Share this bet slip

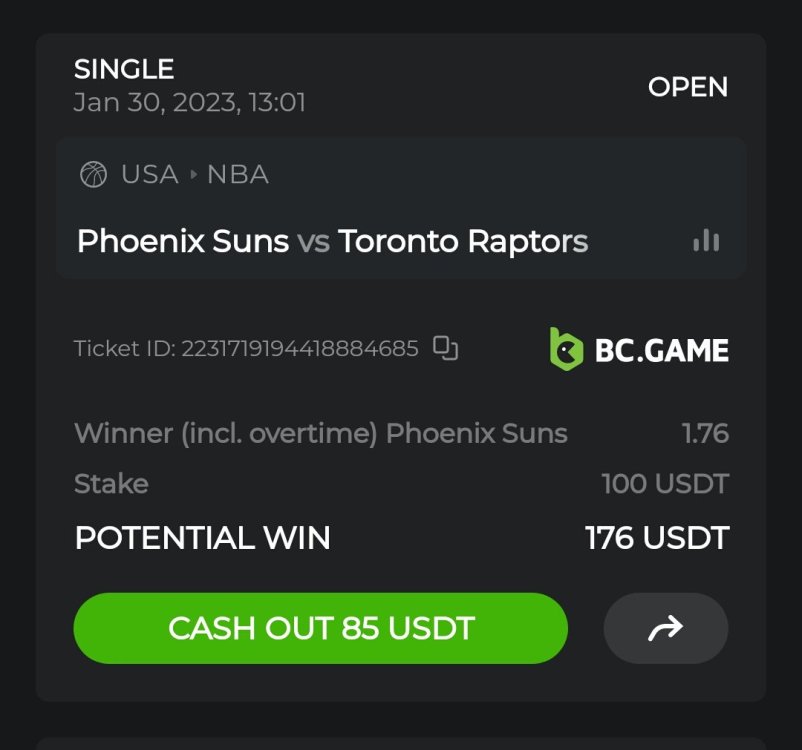coord(666,628)
